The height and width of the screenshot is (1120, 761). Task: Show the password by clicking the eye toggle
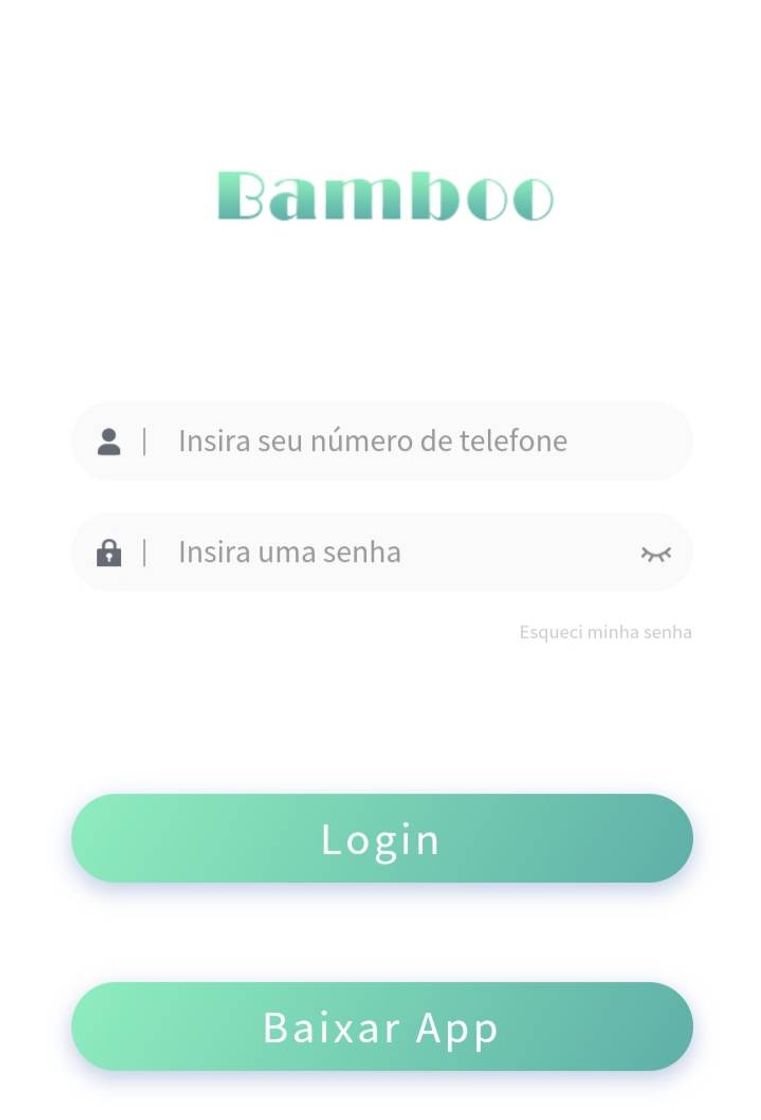(x=656, y=551)
